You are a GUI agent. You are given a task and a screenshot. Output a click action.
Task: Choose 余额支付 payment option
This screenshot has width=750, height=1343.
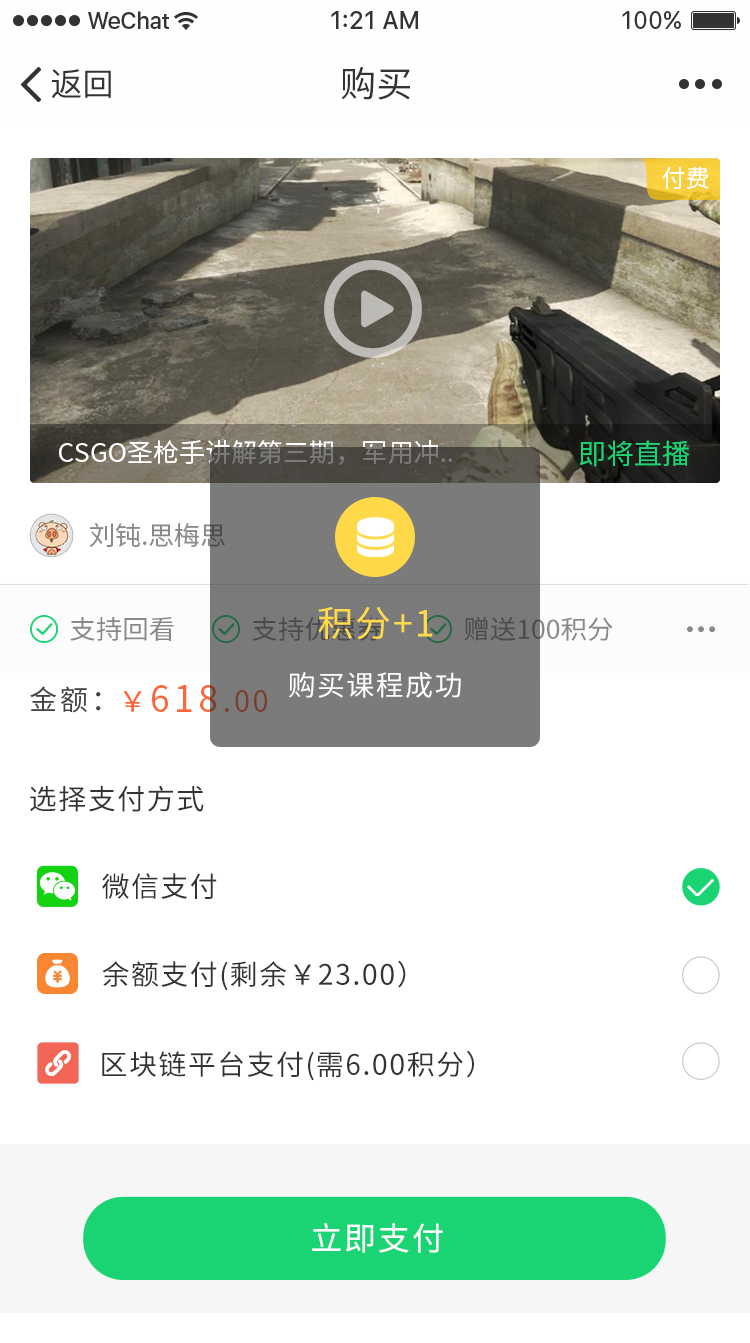coord(700,975)
